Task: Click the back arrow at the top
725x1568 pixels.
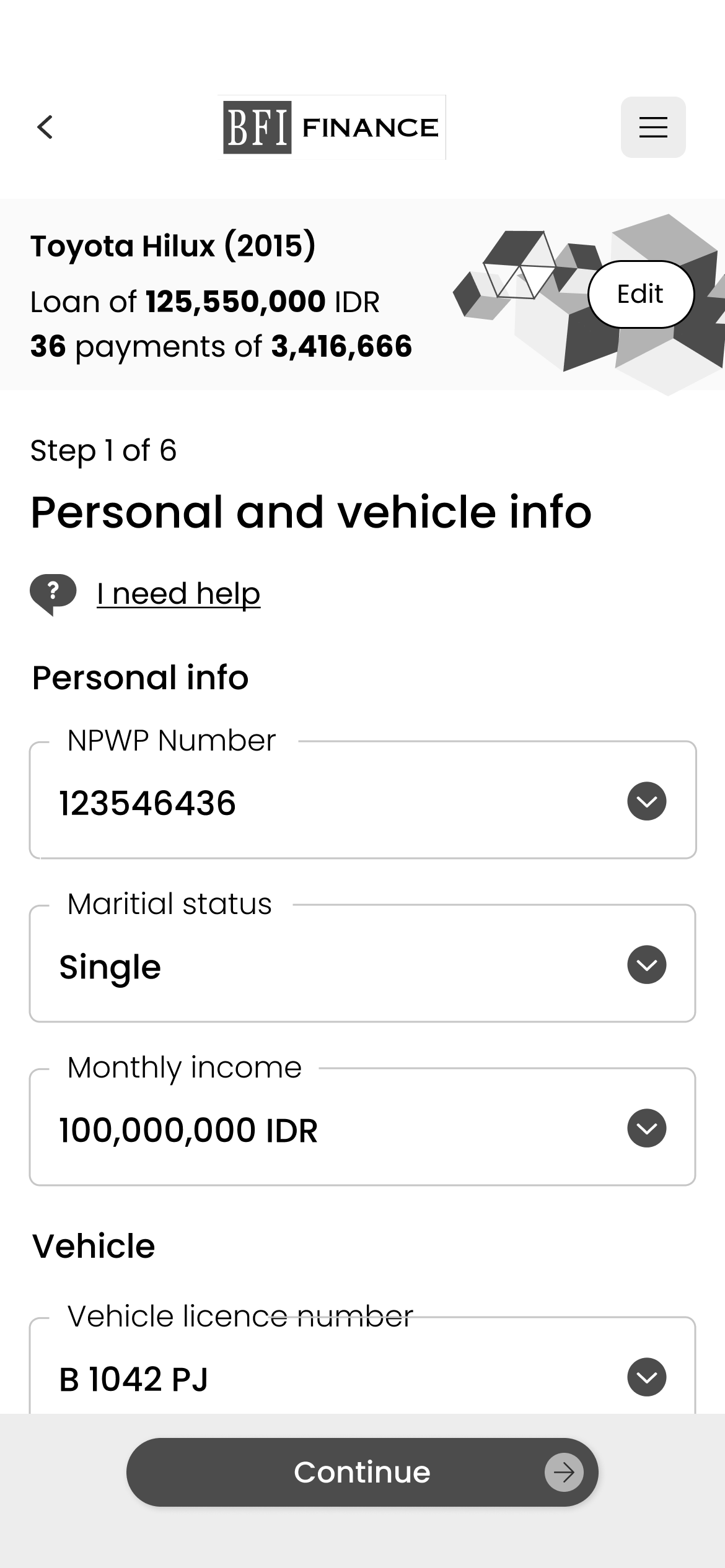Action: point(44,128)
